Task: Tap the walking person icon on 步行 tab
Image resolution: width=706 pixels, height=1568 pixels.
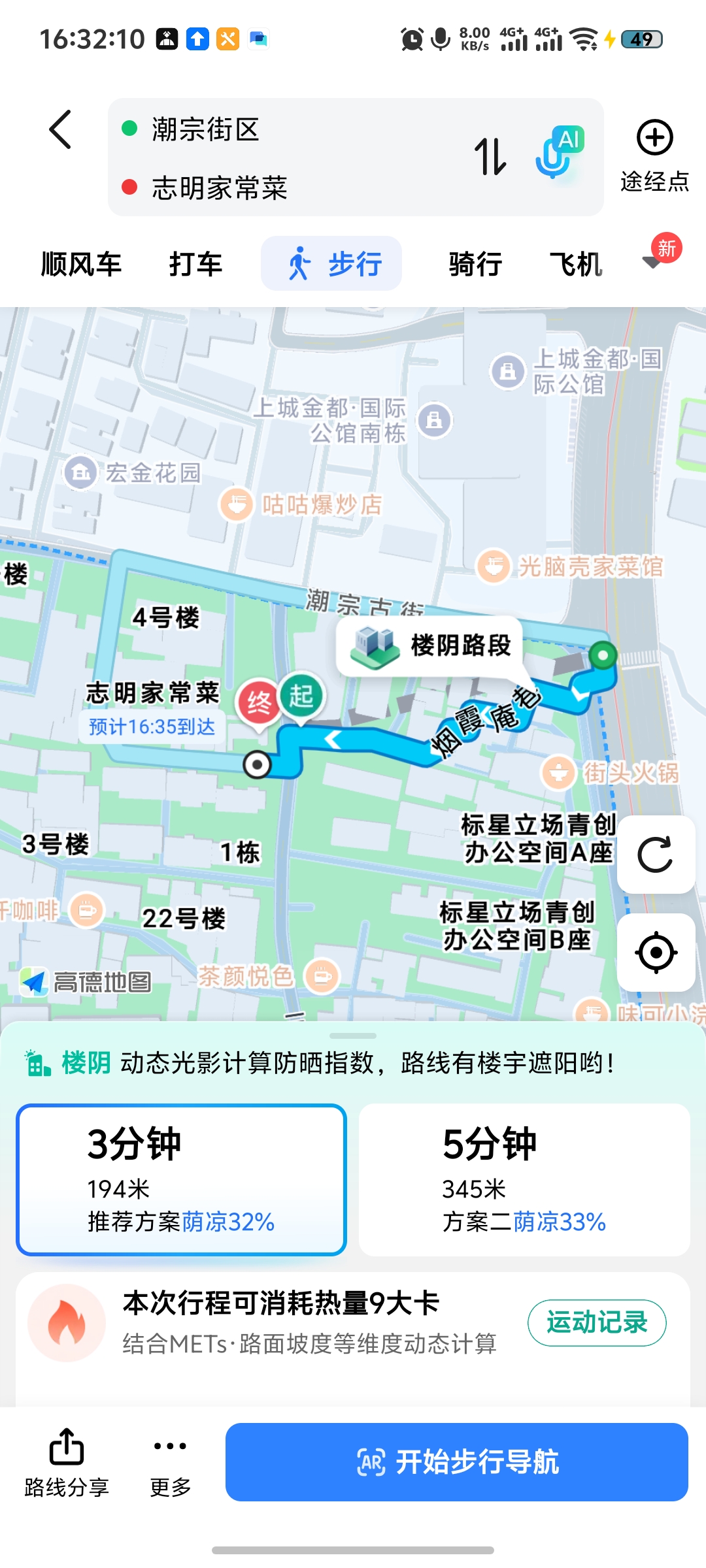Action: click(x=301, y=263)
